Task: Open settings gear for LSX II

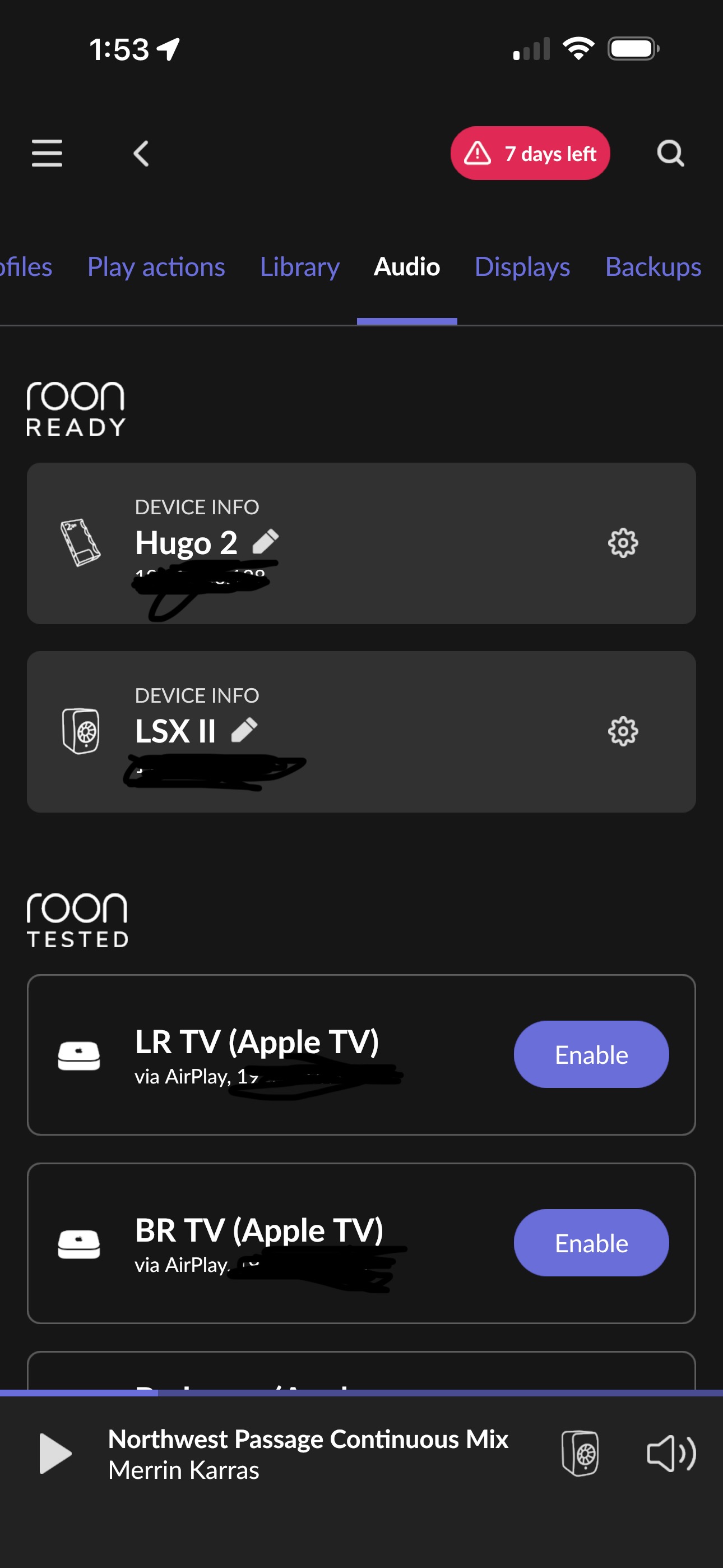Action: [x=623, y=731]
